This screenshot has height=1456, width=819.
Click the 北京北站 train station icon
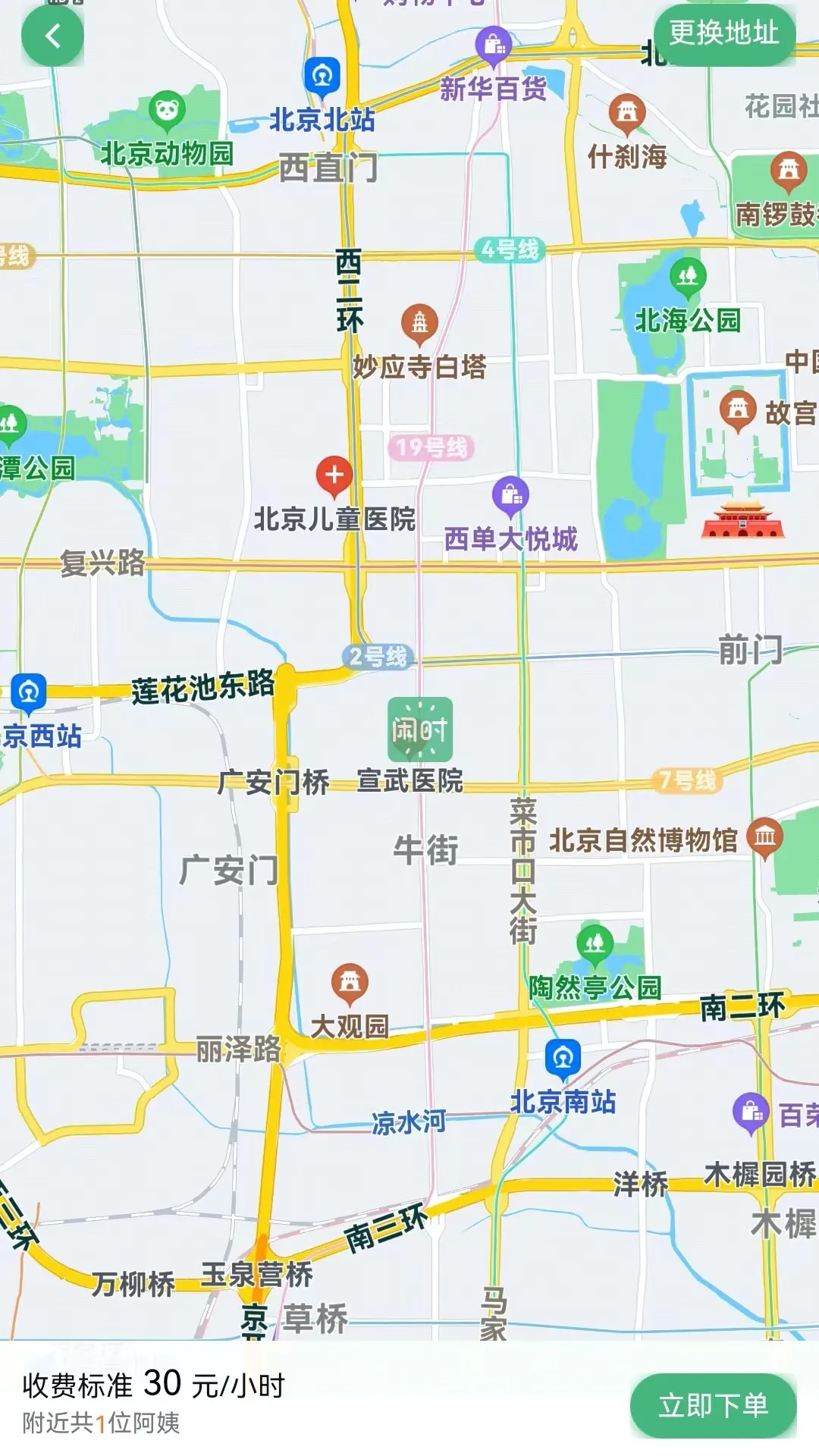coord(322,76)
